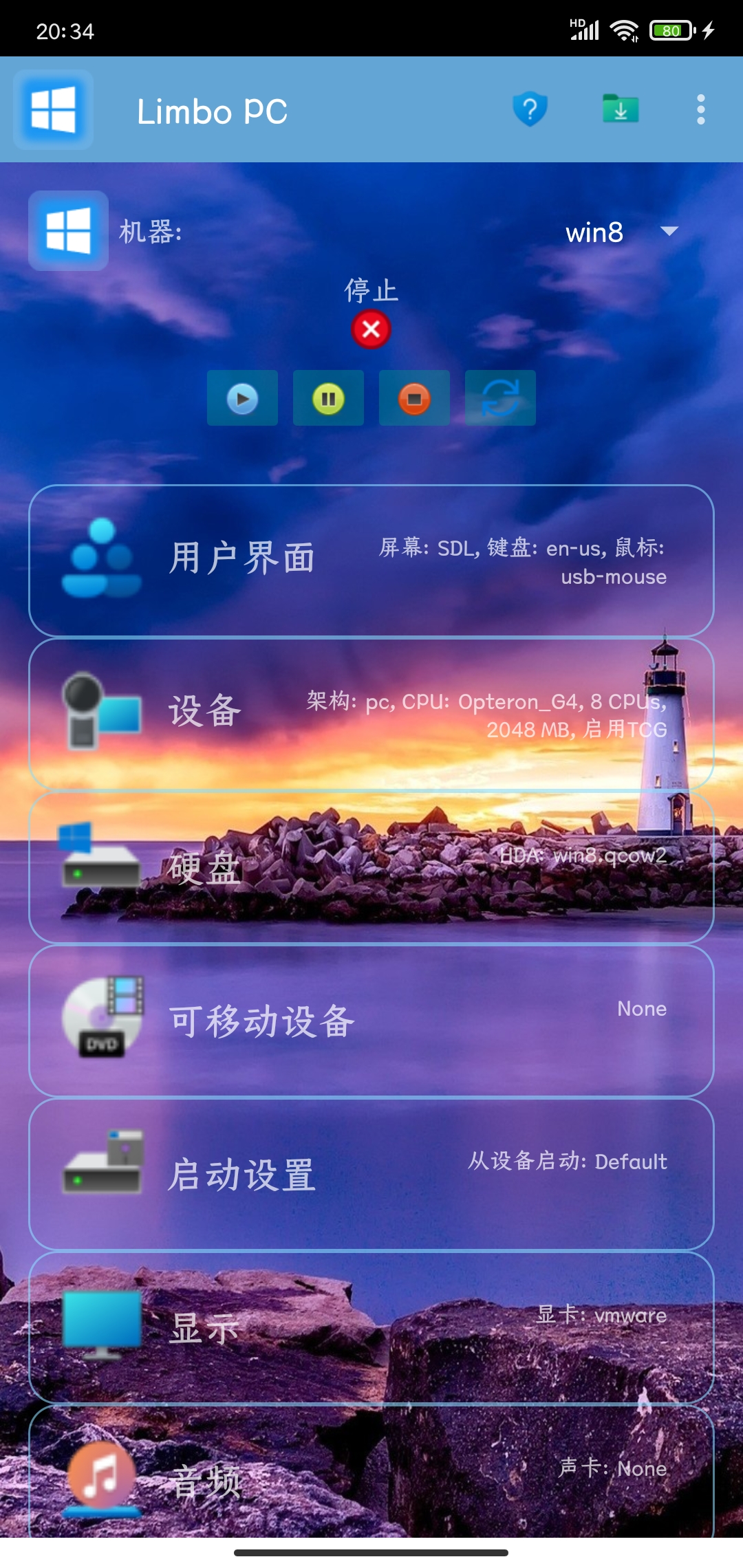
Task: Start the virtual machine with play button
Action: [x=242, y=398]
